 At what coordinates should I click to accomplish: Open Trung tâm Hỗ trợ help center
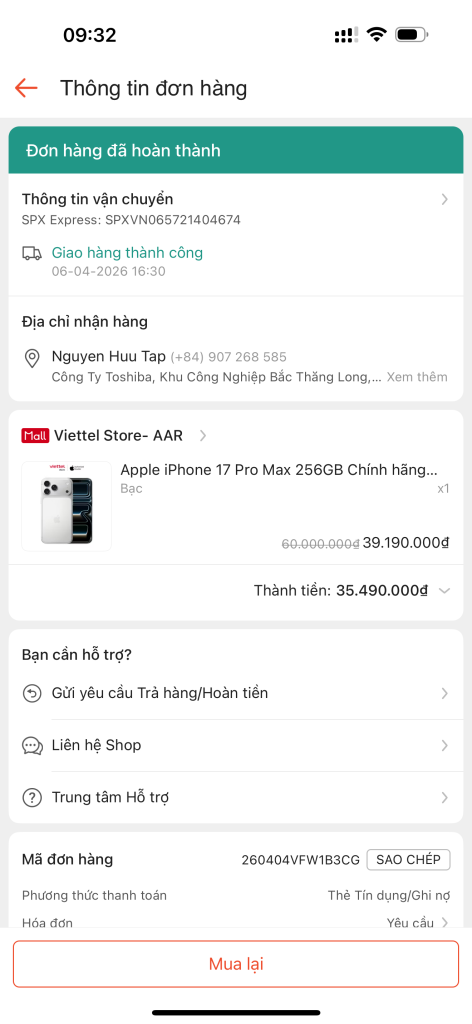tap(236, 797)
